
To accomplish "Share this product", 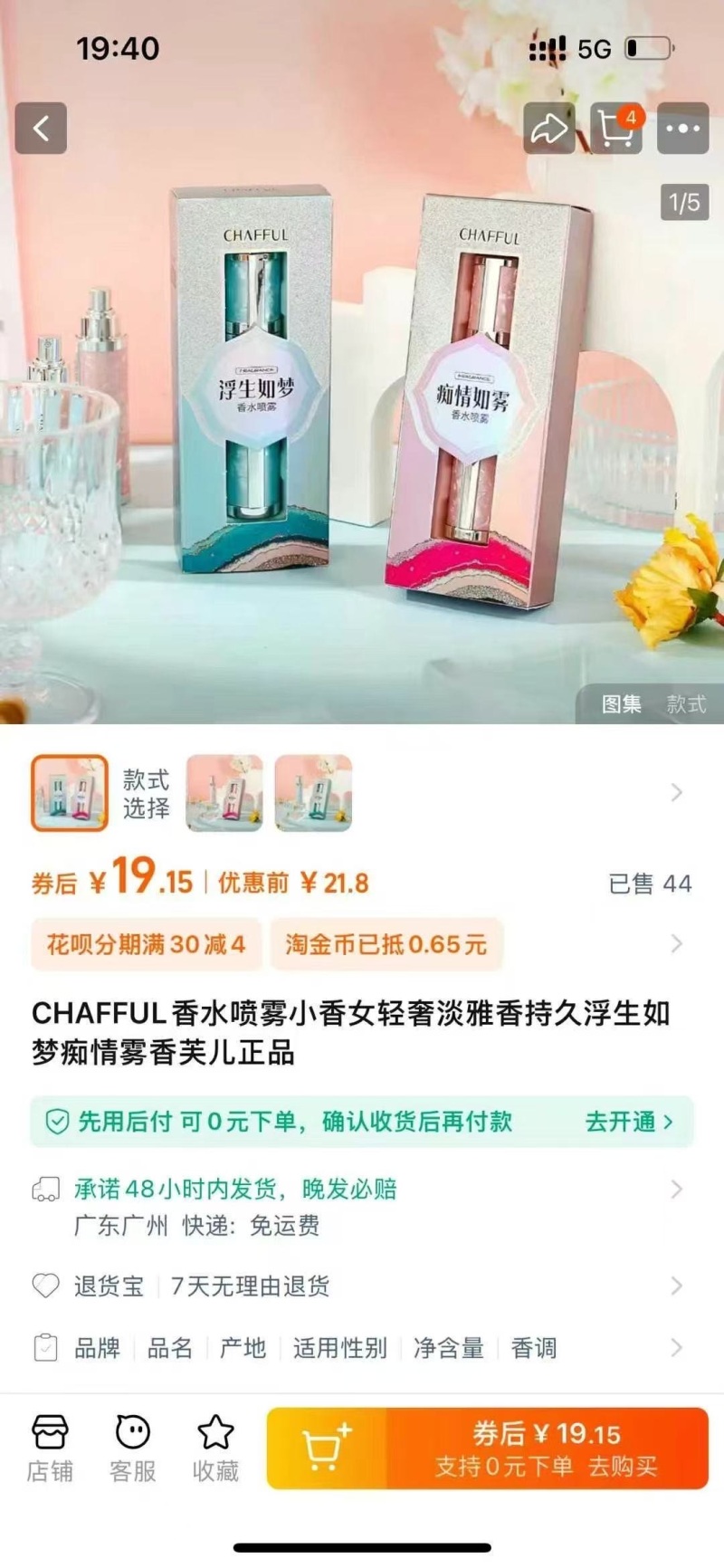I will click(548, 129).
